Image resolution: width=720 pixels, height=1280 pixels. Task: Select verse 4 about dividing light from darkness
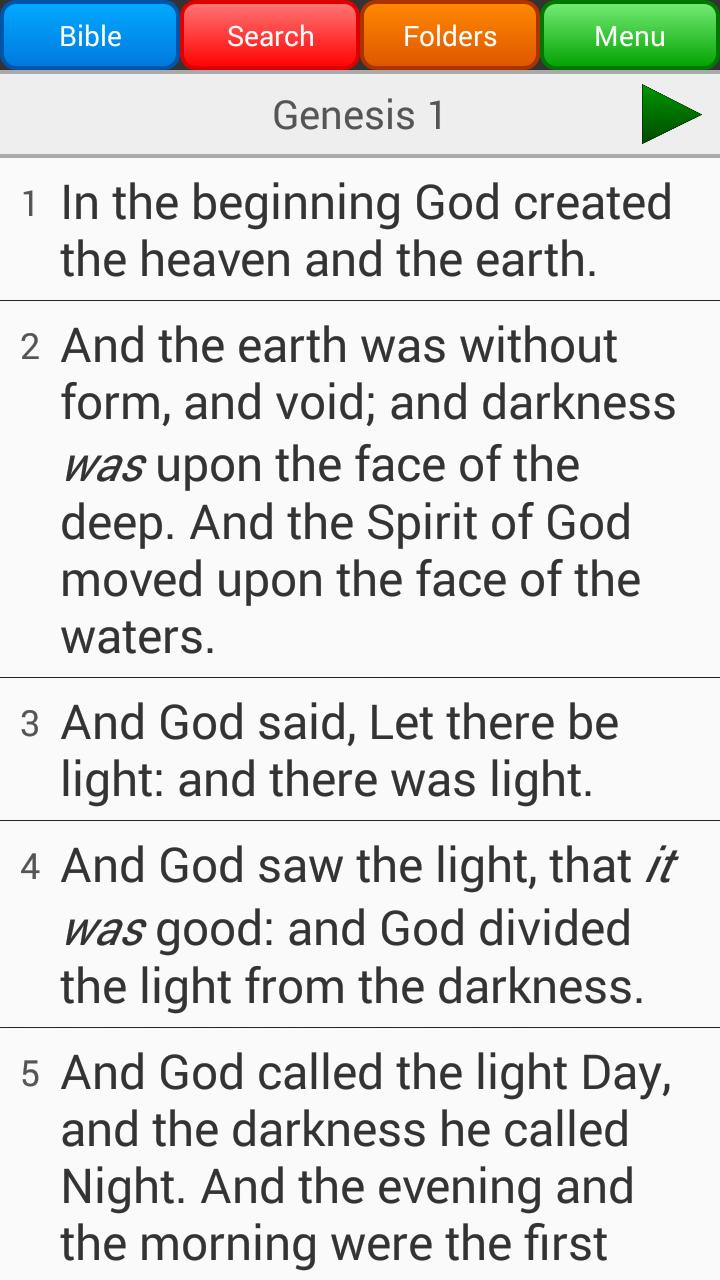360,925
